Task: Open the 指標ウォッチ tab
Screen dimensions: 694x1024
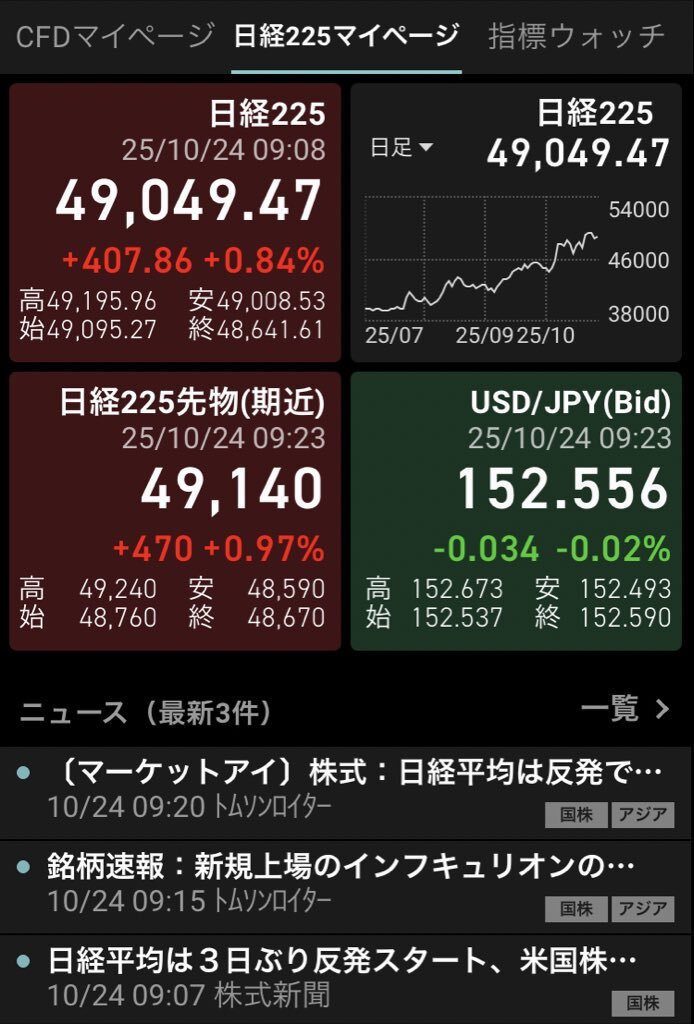Action: click(x=577, y=37)
